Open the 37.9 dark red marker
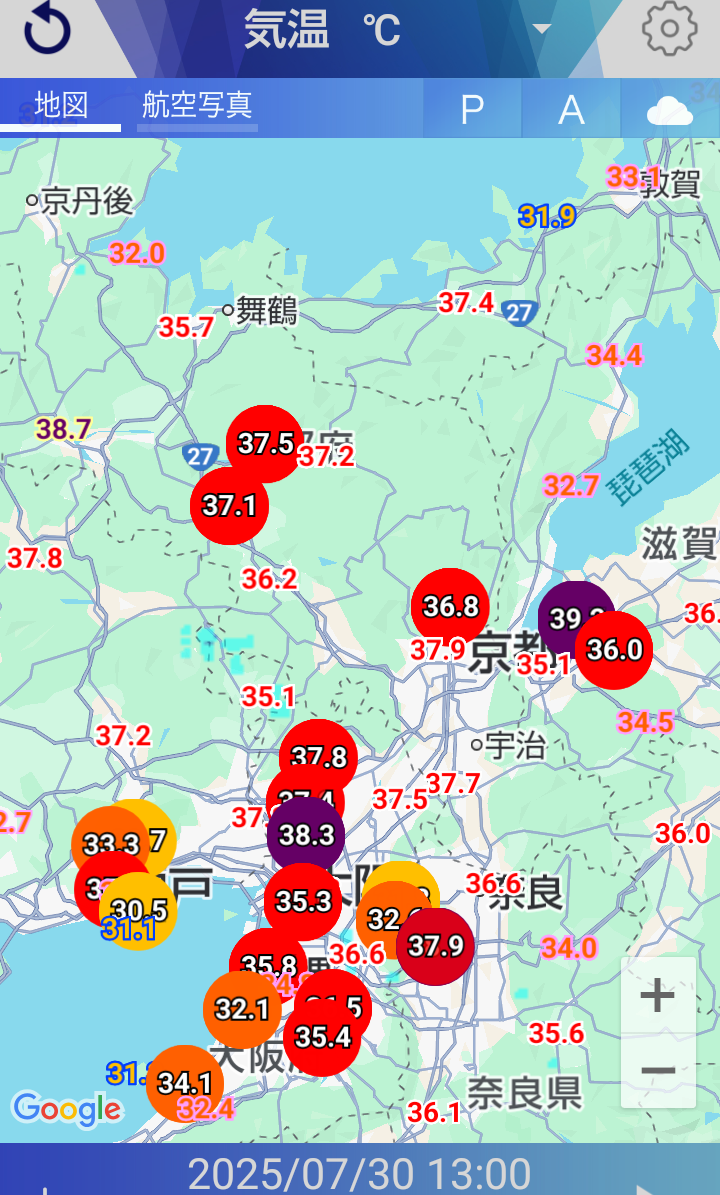This screenshot has width=720, height=1195. coord(435,947)
